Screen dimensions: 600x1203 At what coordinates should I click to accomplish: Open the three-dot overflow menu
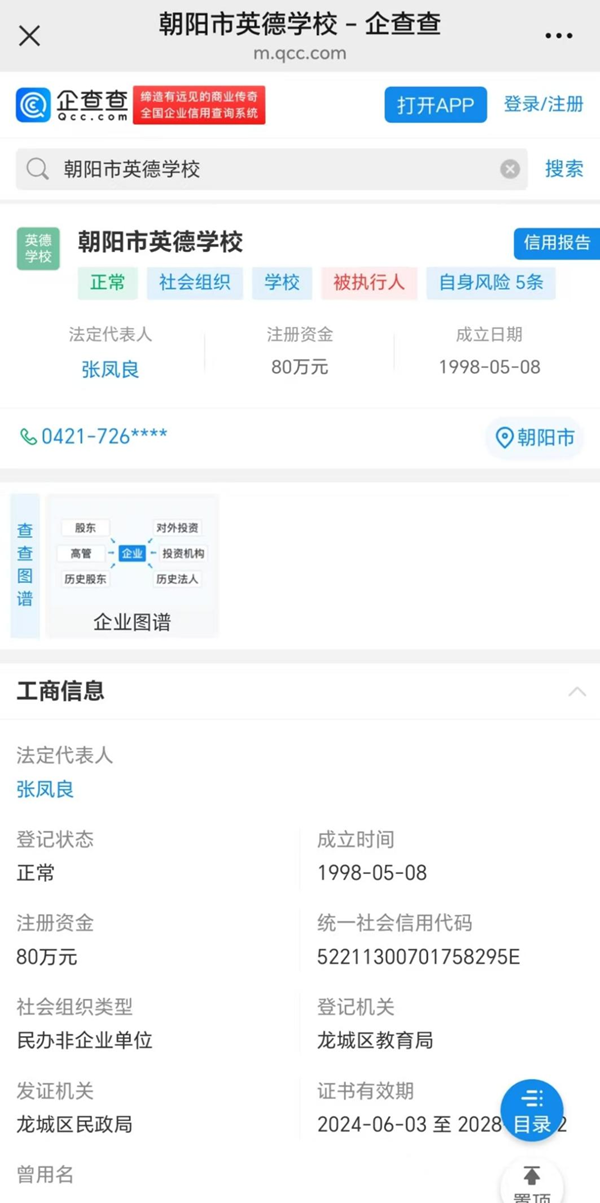point(559,36)
